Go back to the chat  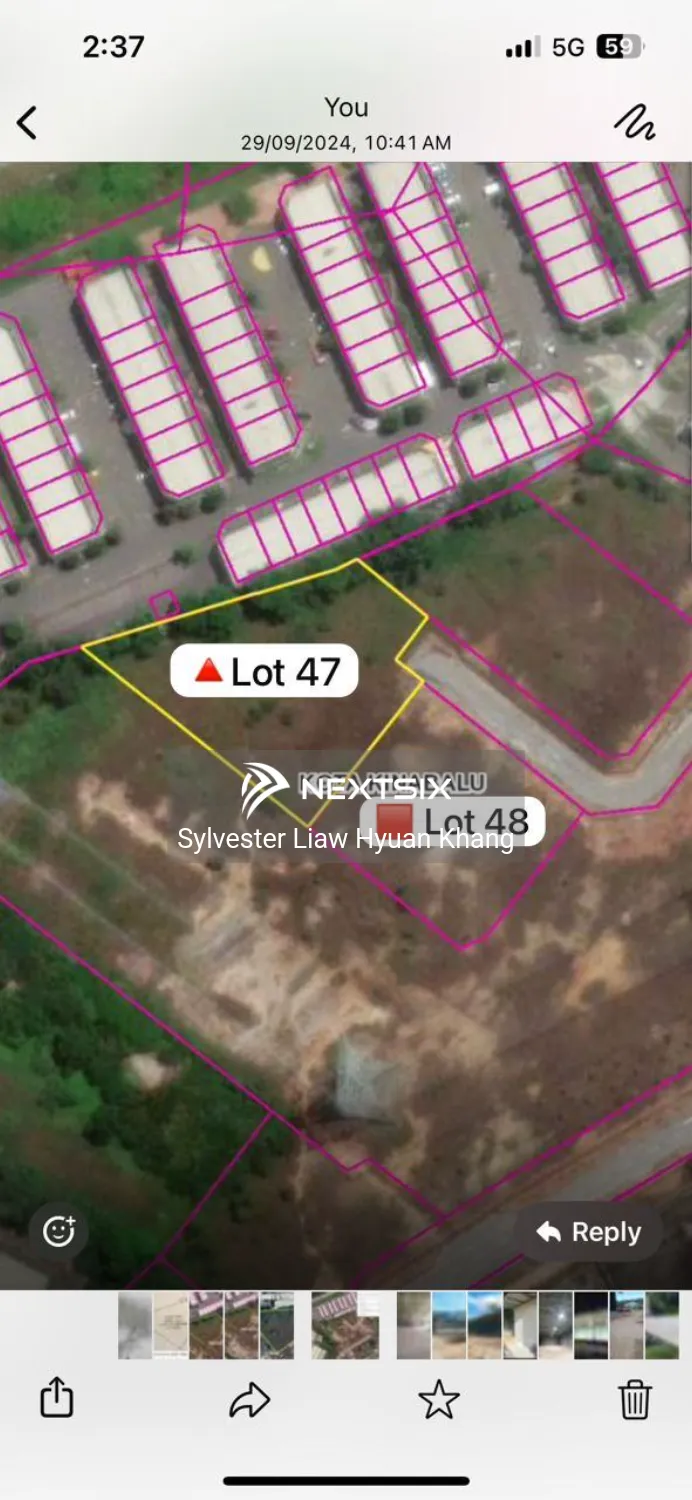[27, 123]
